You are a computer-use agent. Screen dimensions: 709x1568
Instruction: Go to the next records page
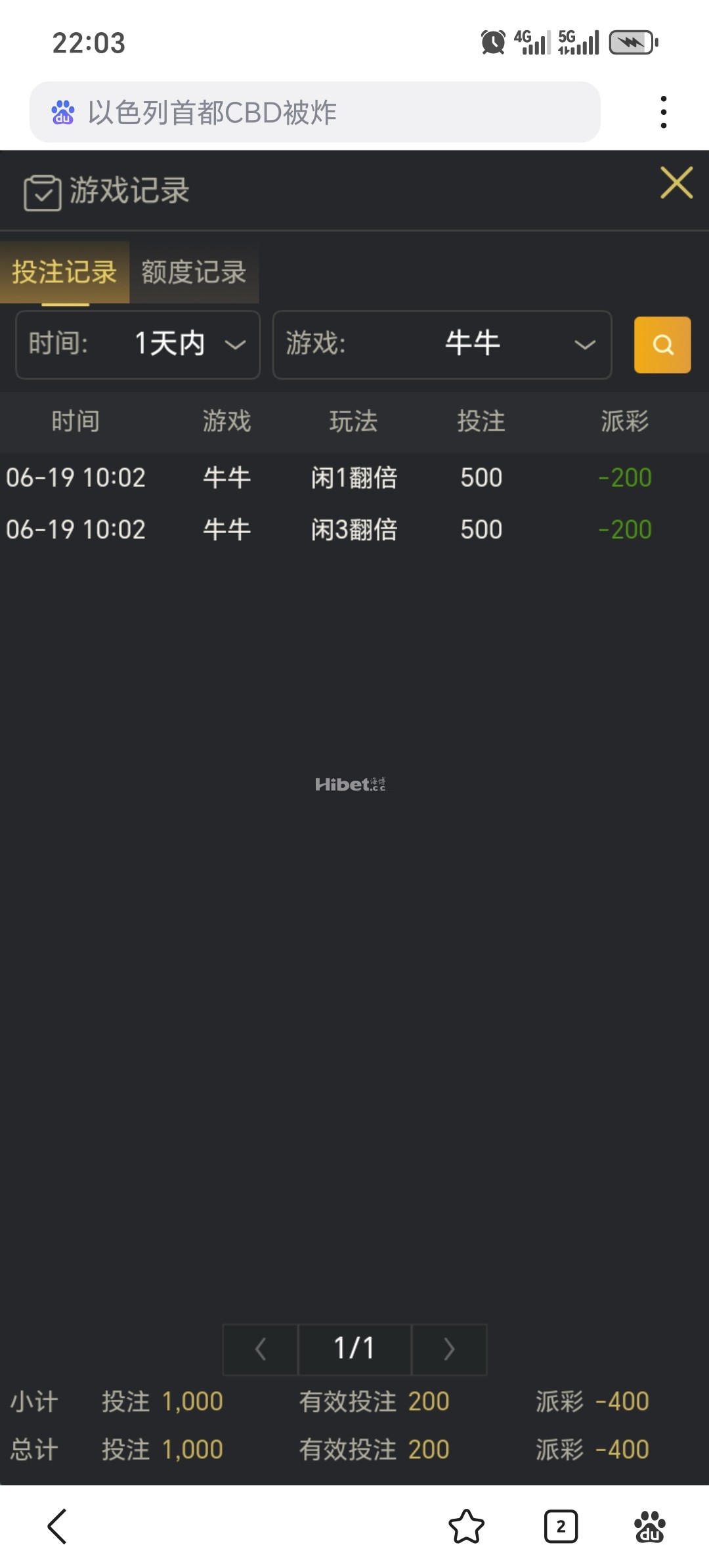pyautogui.click(x=449, y=1349)
